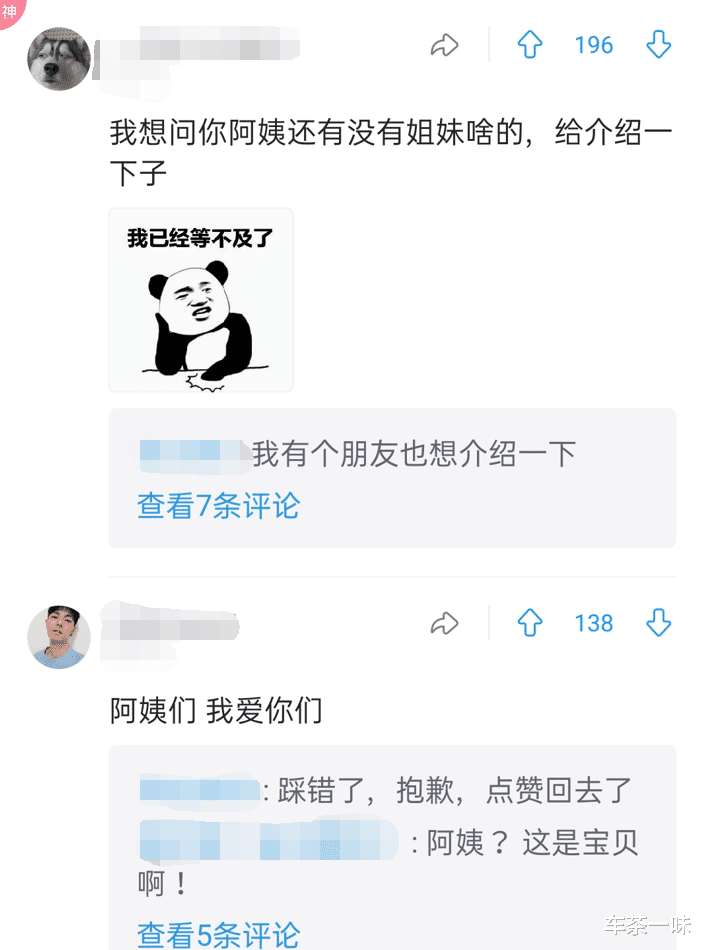Downvote the comment with 138 votes

tap(658, 624)
